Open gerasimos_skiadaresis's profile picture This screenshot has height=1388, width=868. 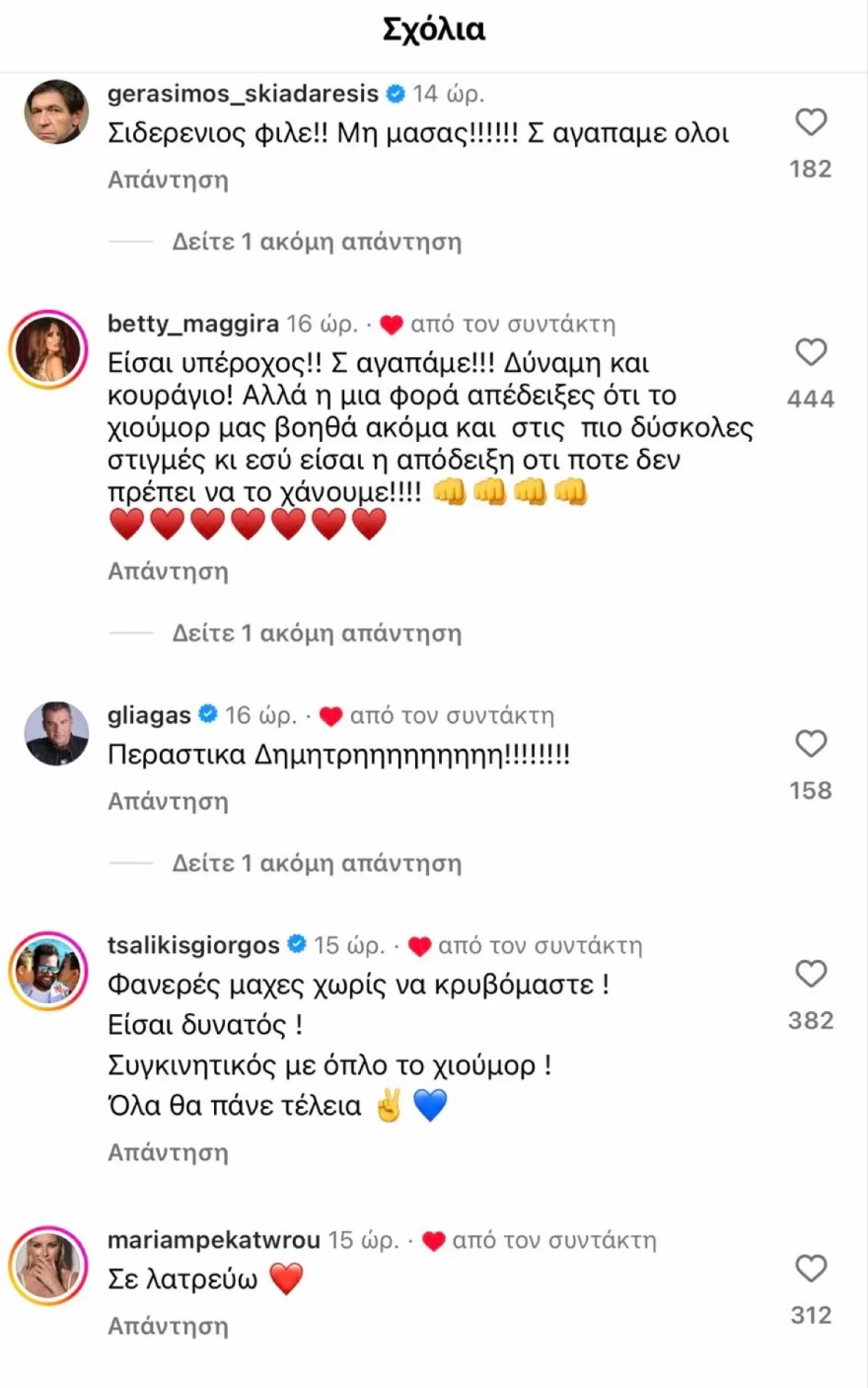(x=56, y=112)
